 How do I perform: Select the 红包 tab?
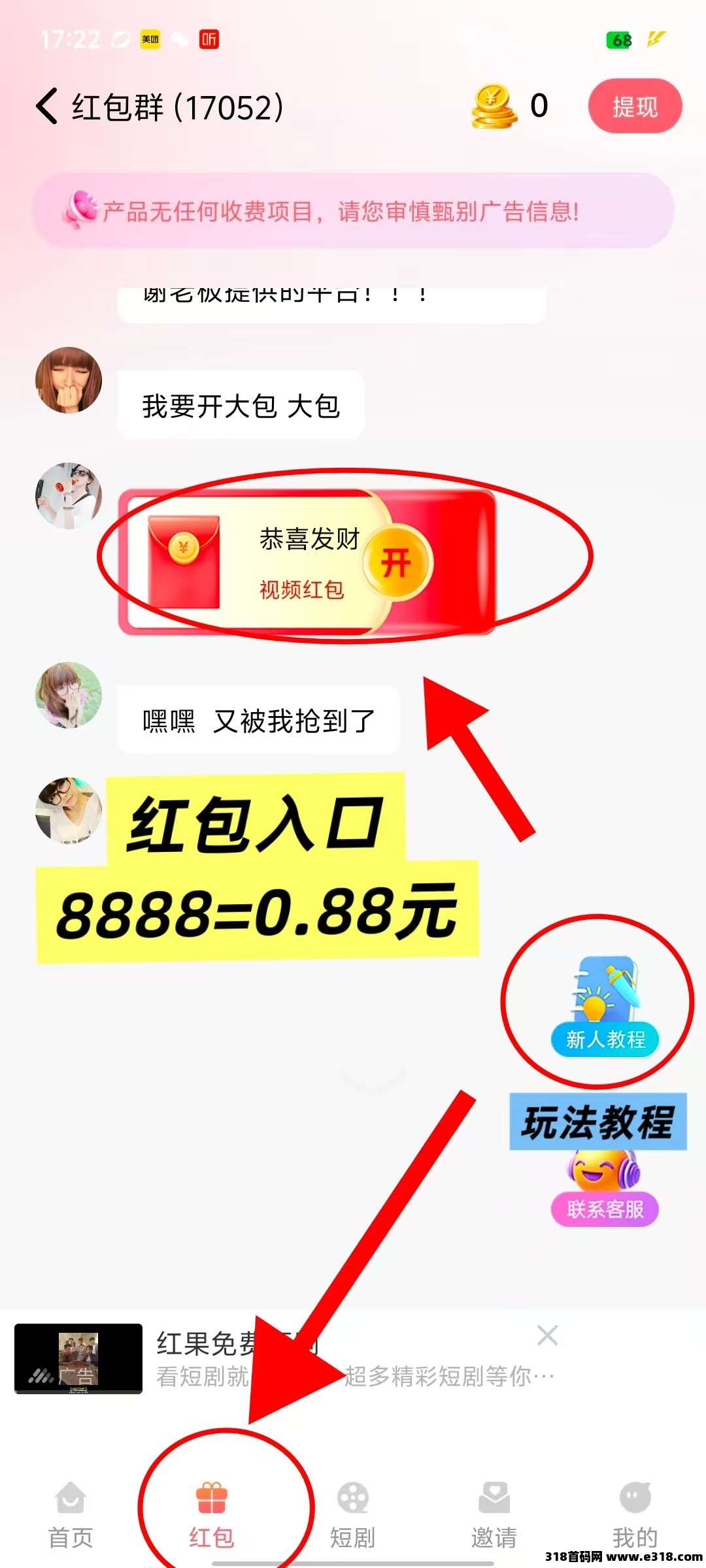(x=212, y=1516)
